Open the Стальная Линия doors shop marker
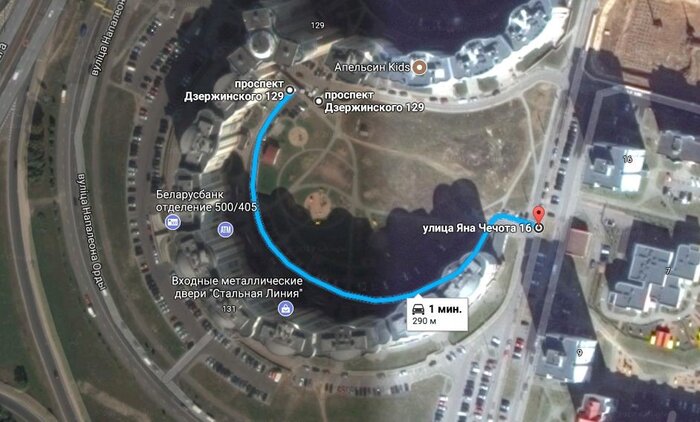Viewport: 700px width, 422px height. click(x=286, y=310)
